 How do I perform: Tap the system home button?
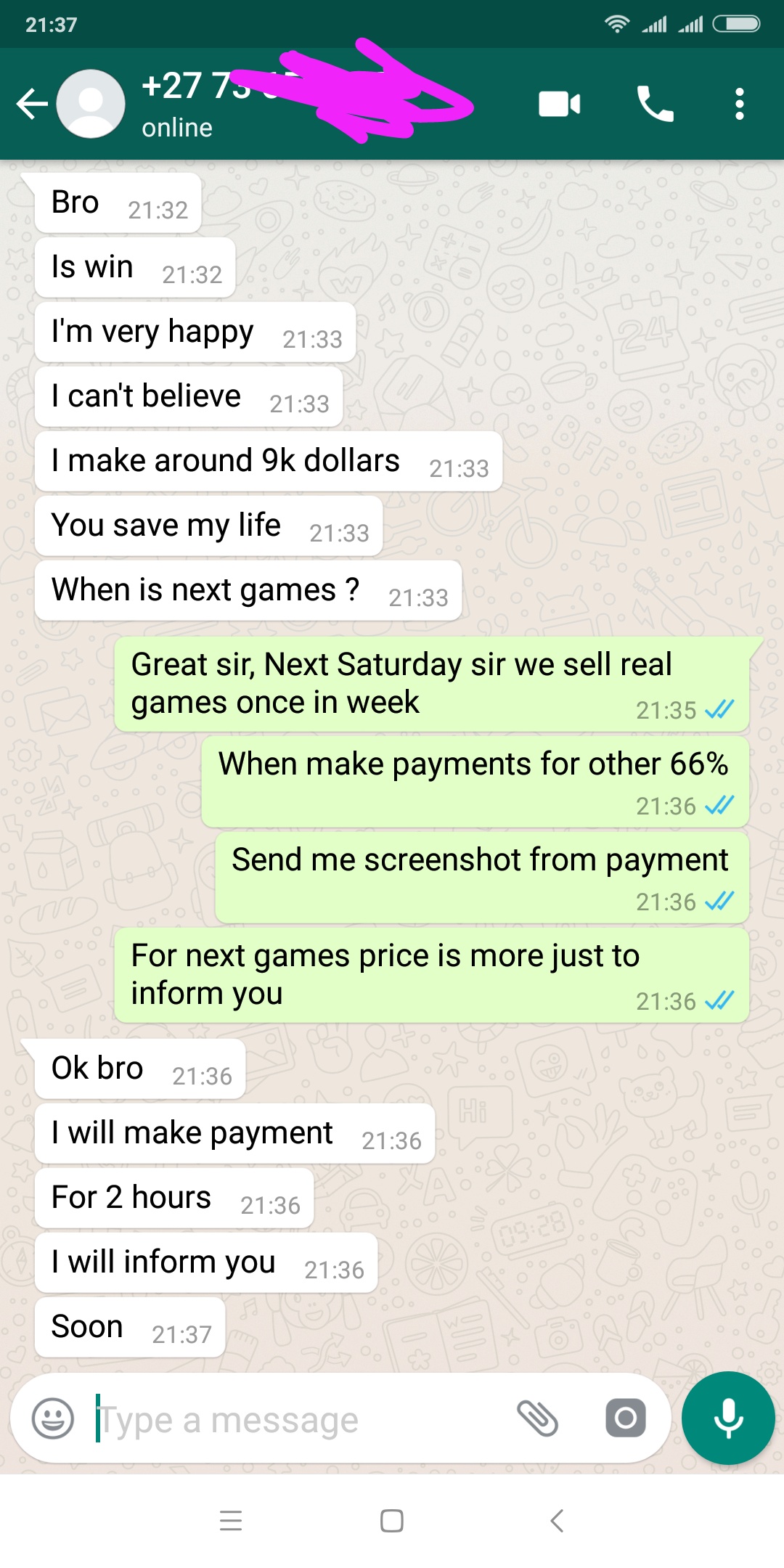pos(392,1521)
